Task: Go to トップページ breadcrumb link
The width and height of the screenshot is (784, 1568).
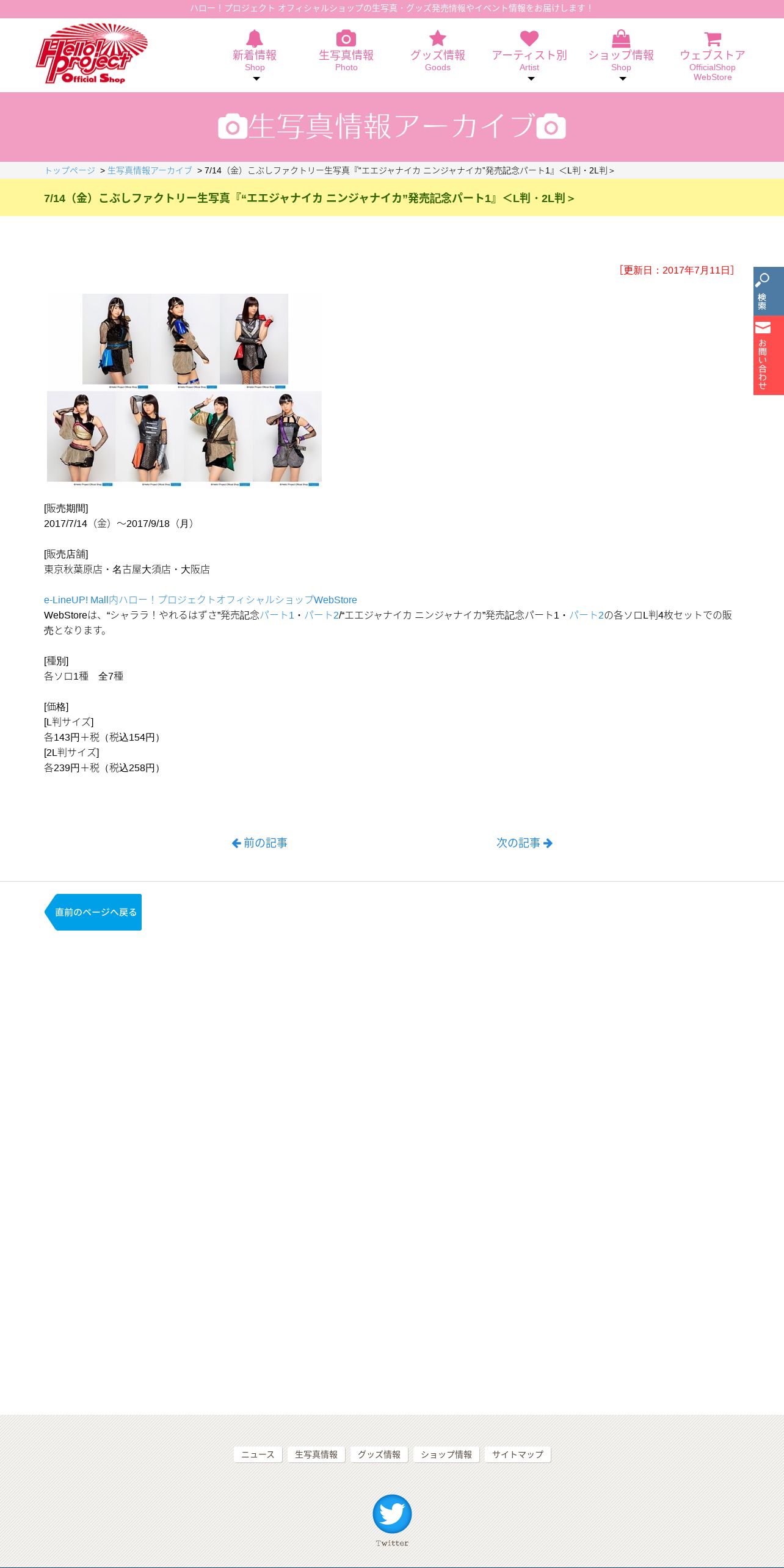Action: pyautogui.click(x=70, y=170)
